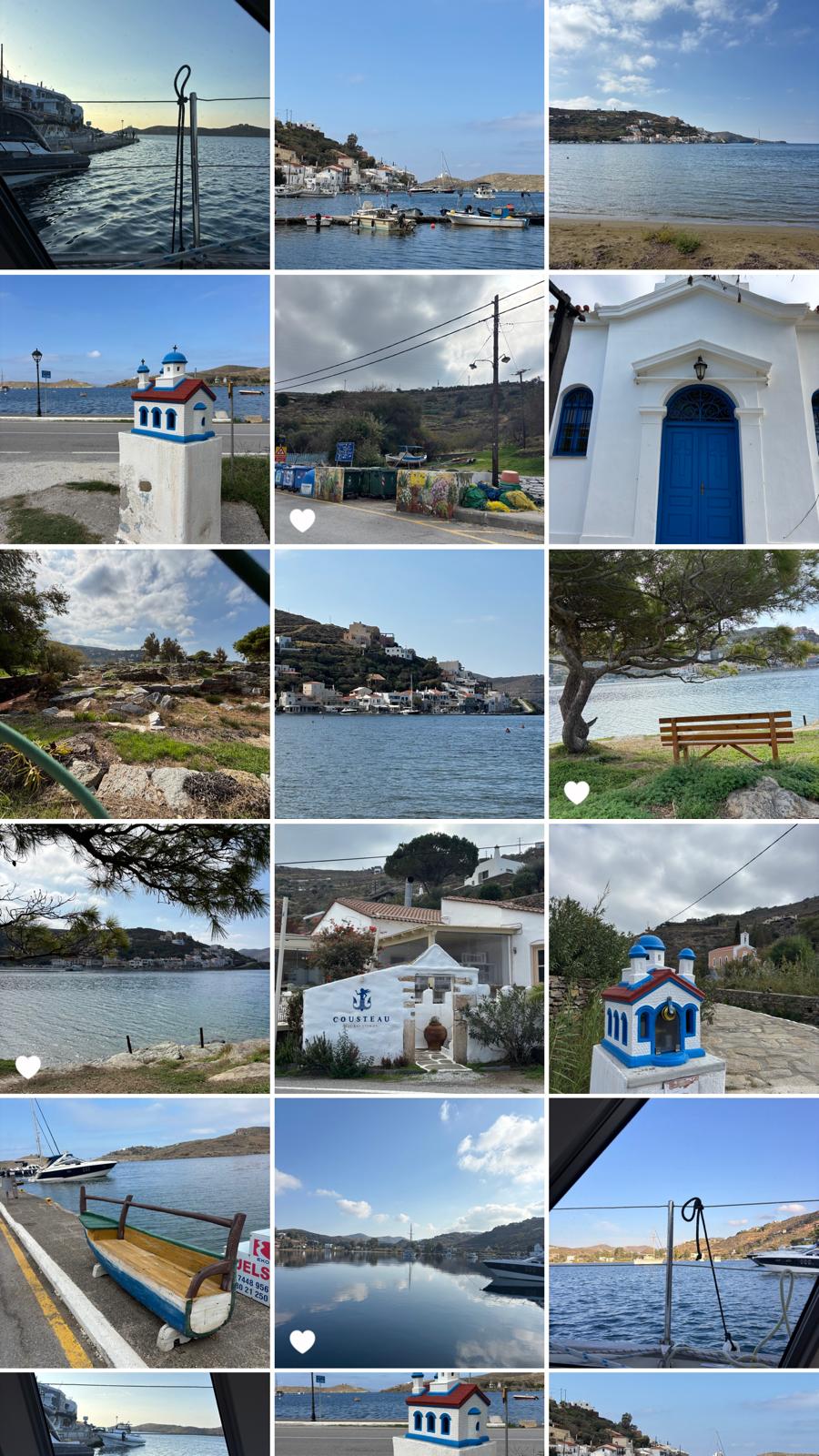View the sandy beach photo
The width and height of the screenshot is (819, 1456).
[683, 134]
